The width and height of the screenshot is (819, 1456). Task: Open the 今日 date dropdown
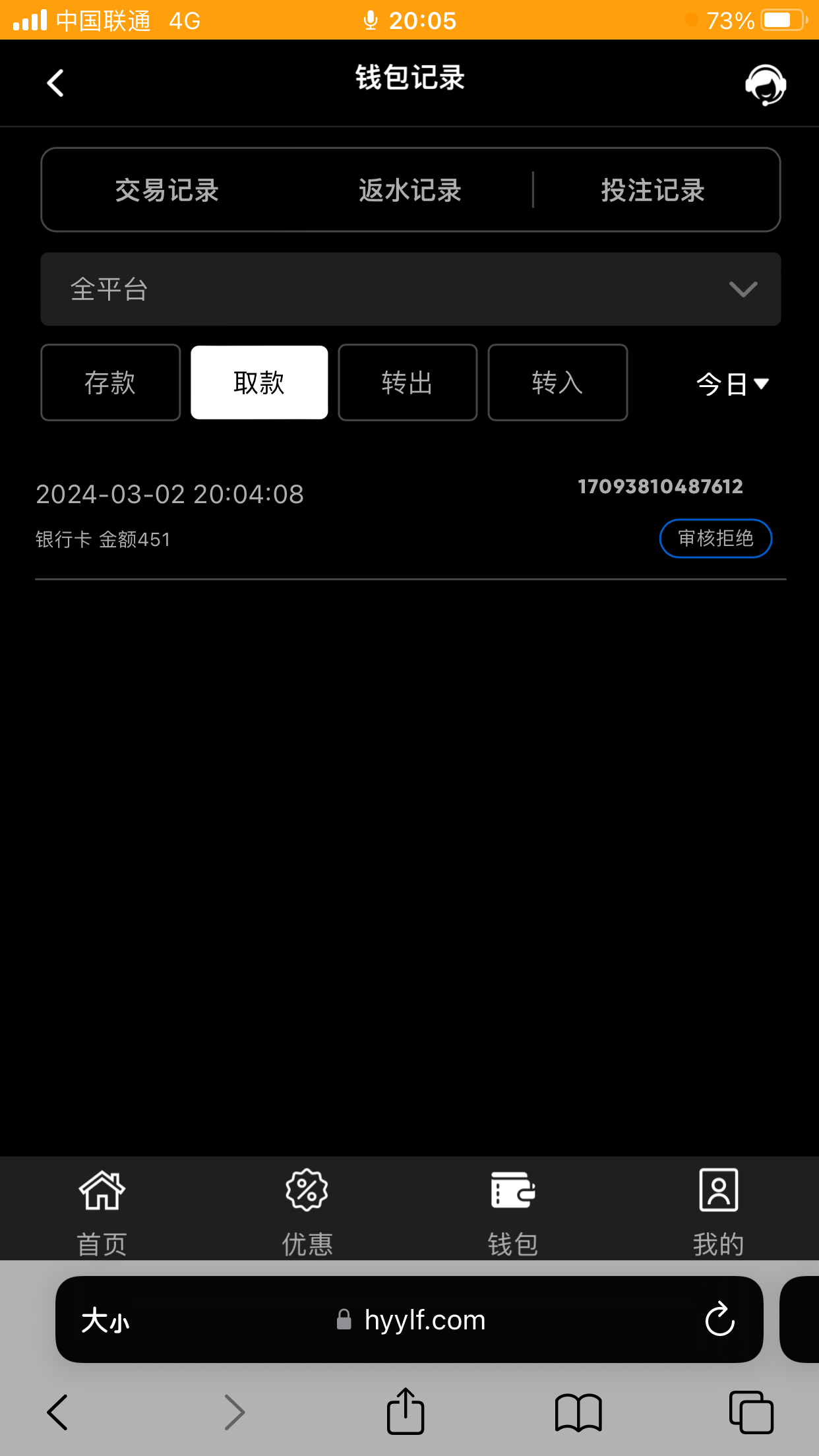tap(732, 384)
